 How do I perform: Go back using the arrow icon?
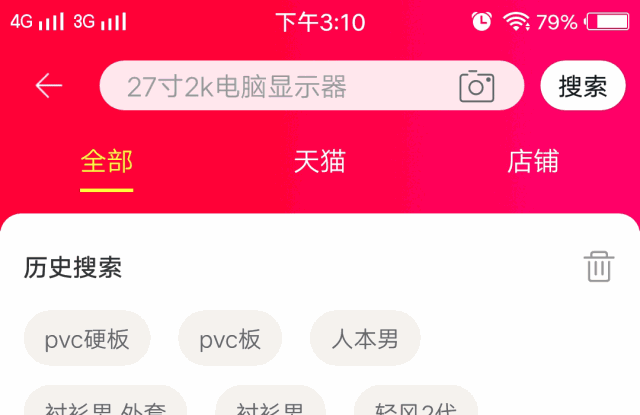tap(48, 86)
